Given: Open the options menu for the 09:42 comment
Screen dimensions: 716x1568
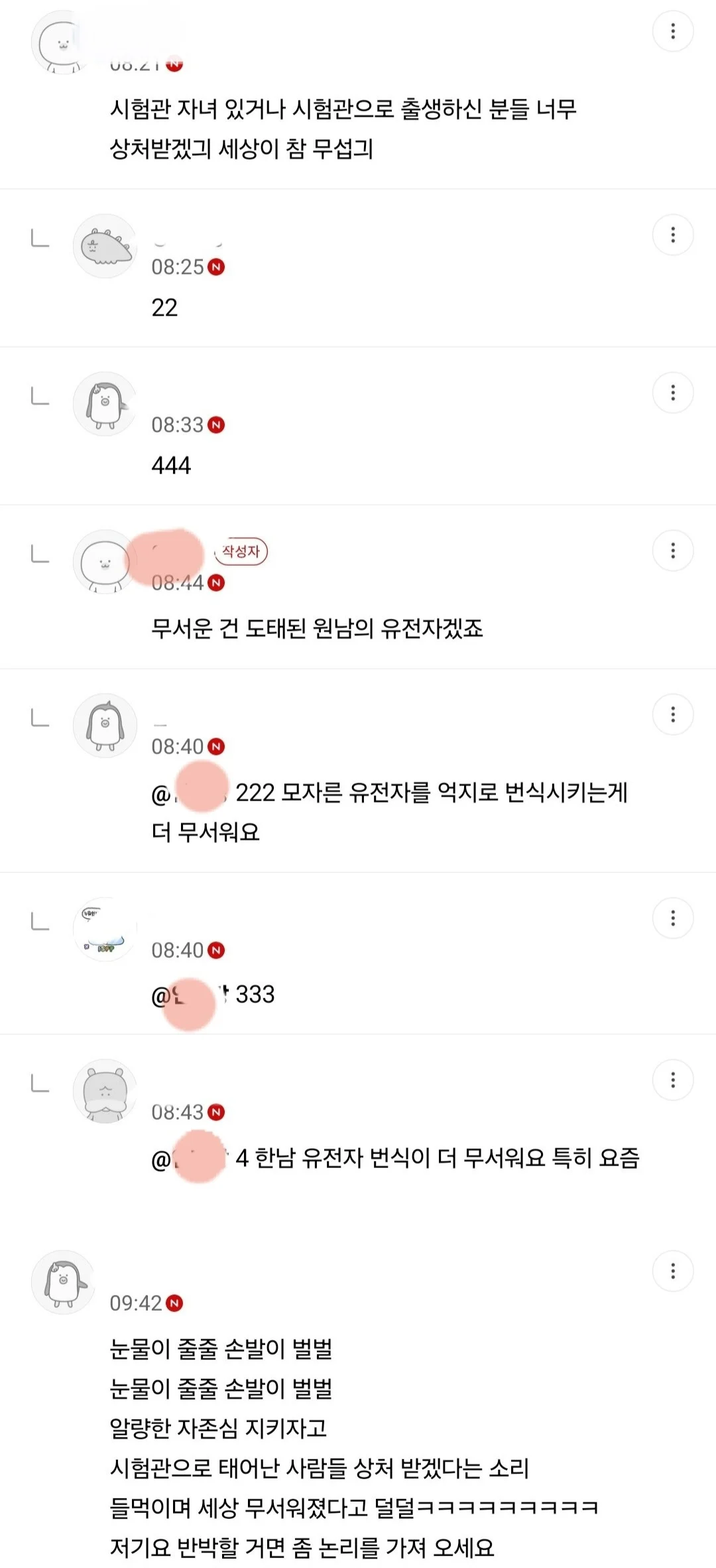Looking at the screenshot, I should click(673, 1271).
